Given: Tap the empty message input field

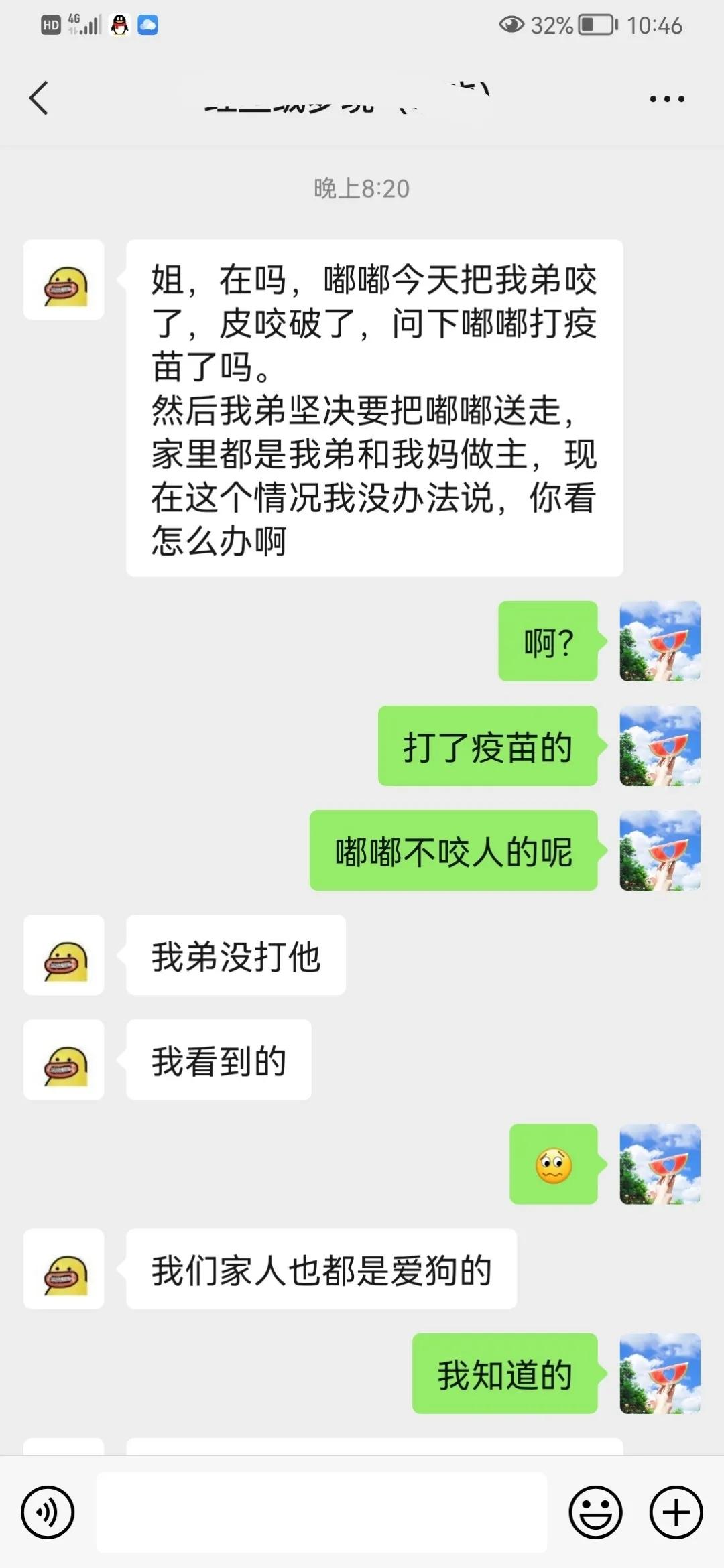Looking at the screenshot, I should [x=322, y=1511].
